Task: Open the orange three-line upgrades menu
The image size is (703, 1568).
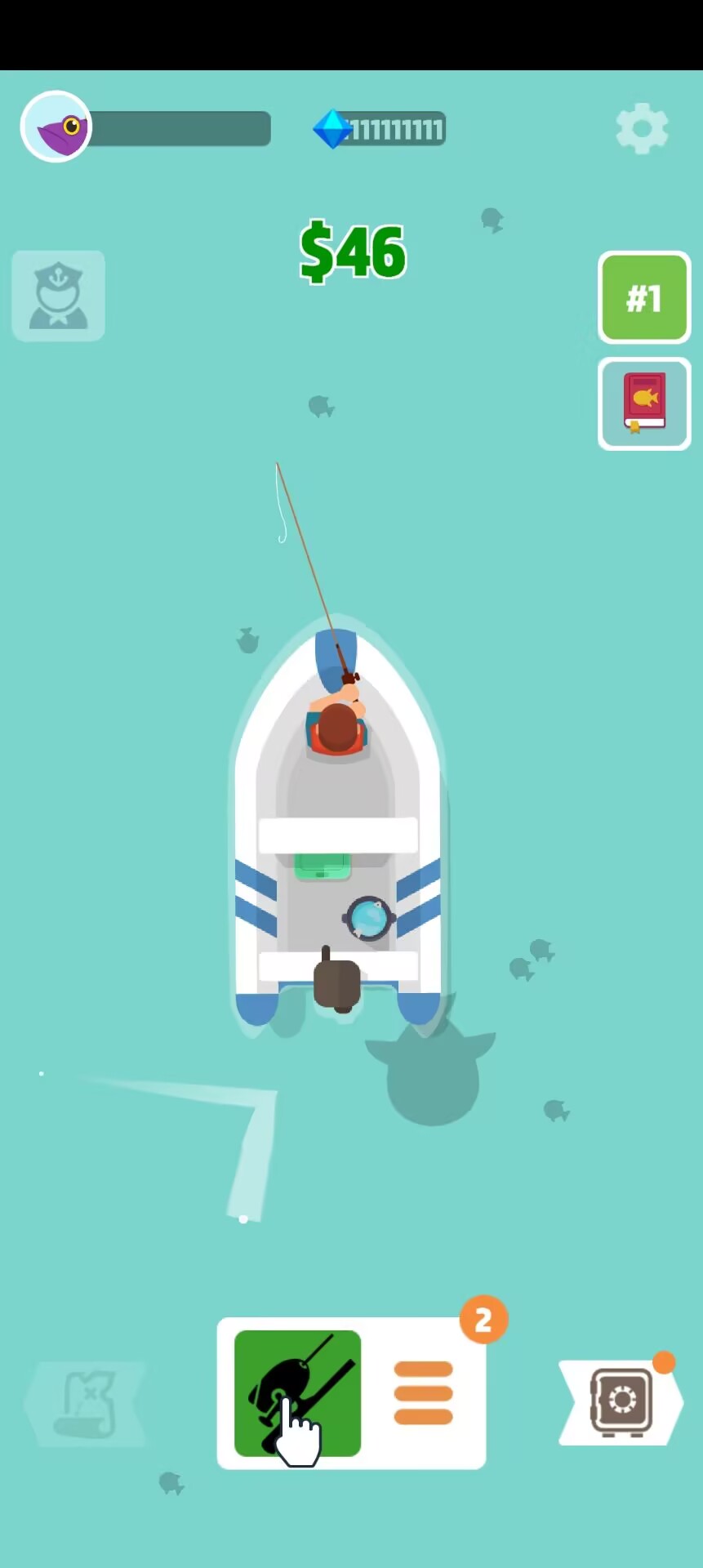Action: pyautogui.click(x=423, y=1393)
